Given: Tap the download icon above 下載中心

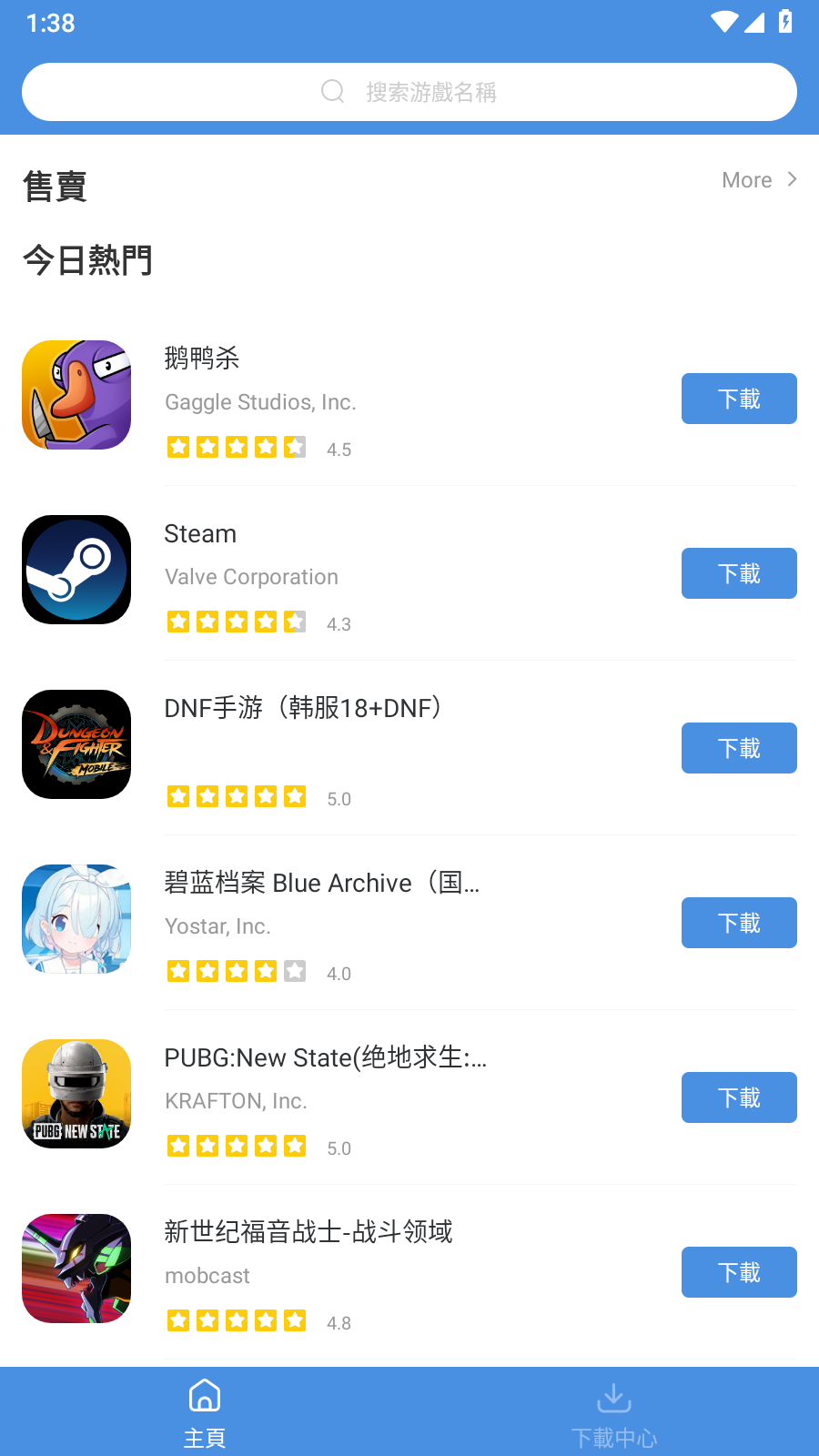Looking at the screenshot, I should (x=614, y=1397).
